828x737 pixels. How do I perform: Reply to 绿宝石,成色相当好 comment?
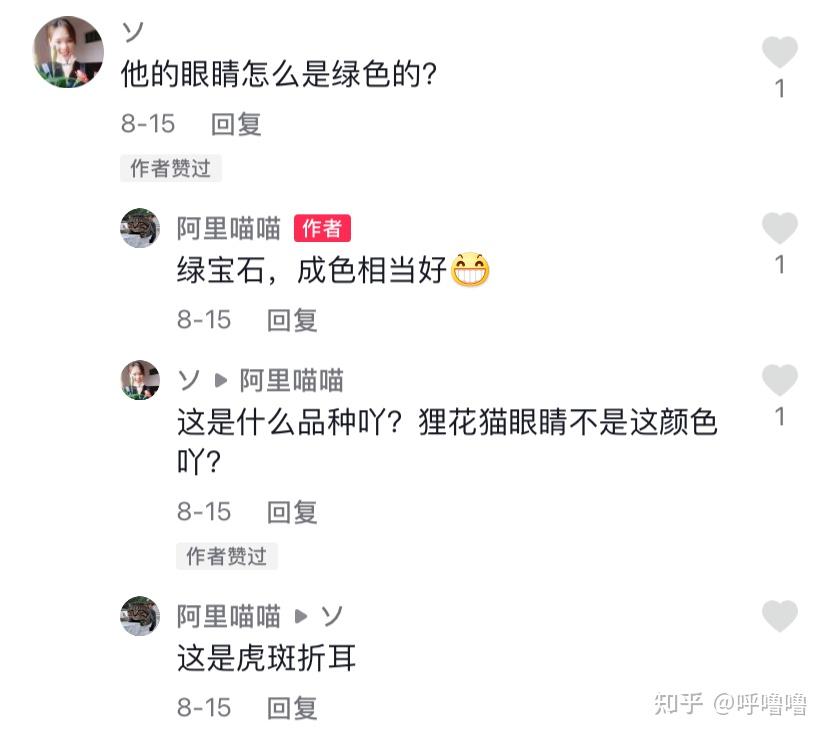(x=292, y=320)
